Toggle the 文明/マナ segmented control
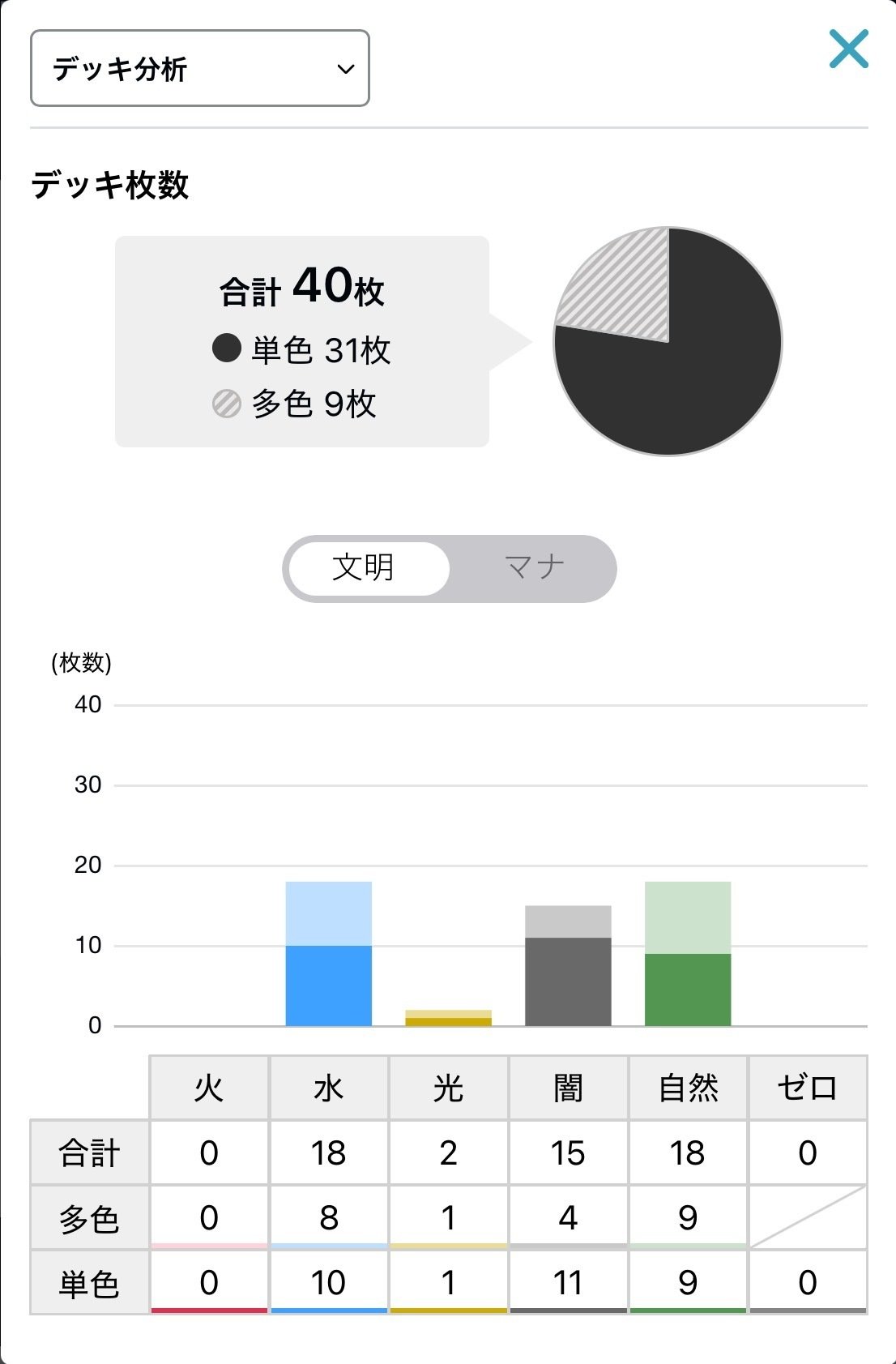This screenshot has width=896, height=1364. pyautogui.click(x=450, y=567)
